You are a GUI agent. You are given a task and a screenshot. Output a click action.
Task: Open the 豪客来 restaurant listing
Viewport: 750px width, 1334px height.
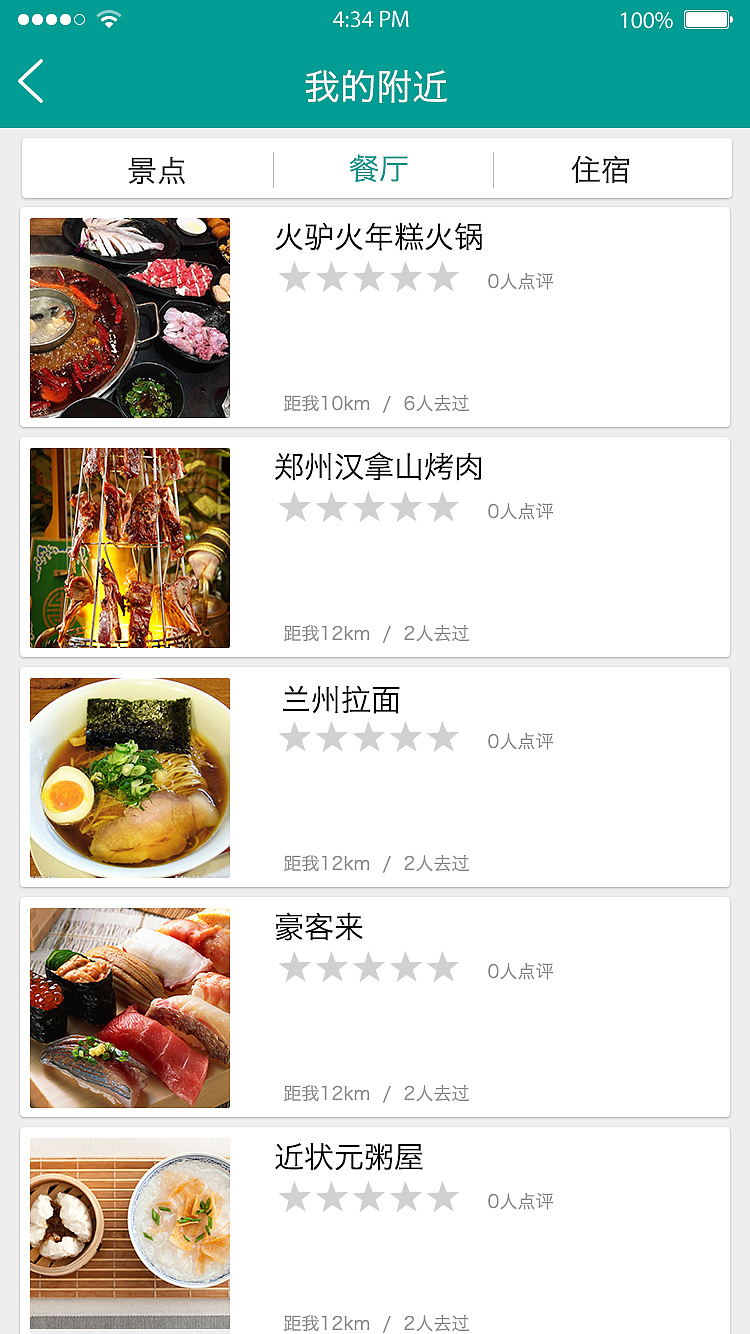(x=375, y=1007)
